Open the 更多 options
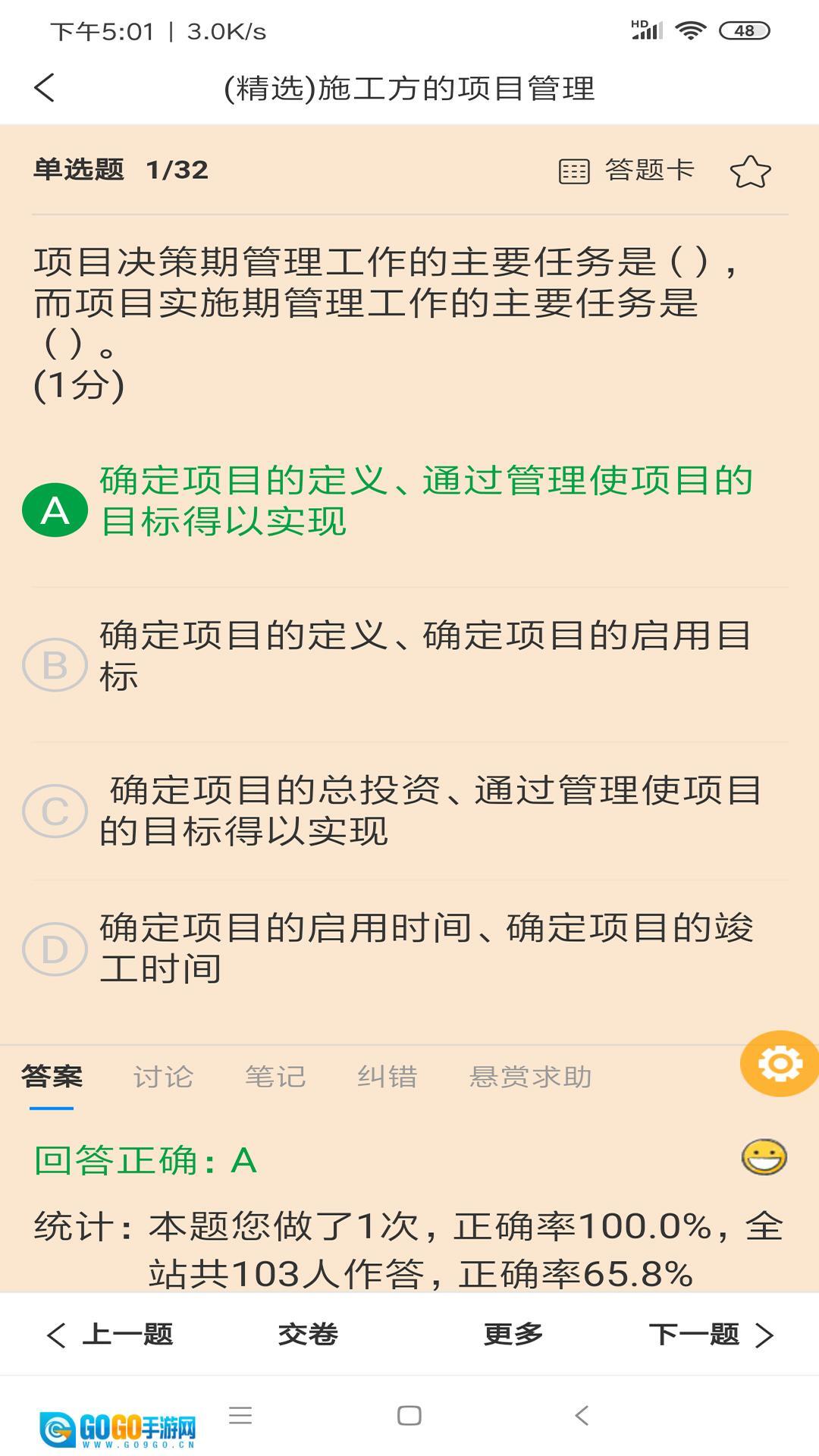 [513, 1335]
